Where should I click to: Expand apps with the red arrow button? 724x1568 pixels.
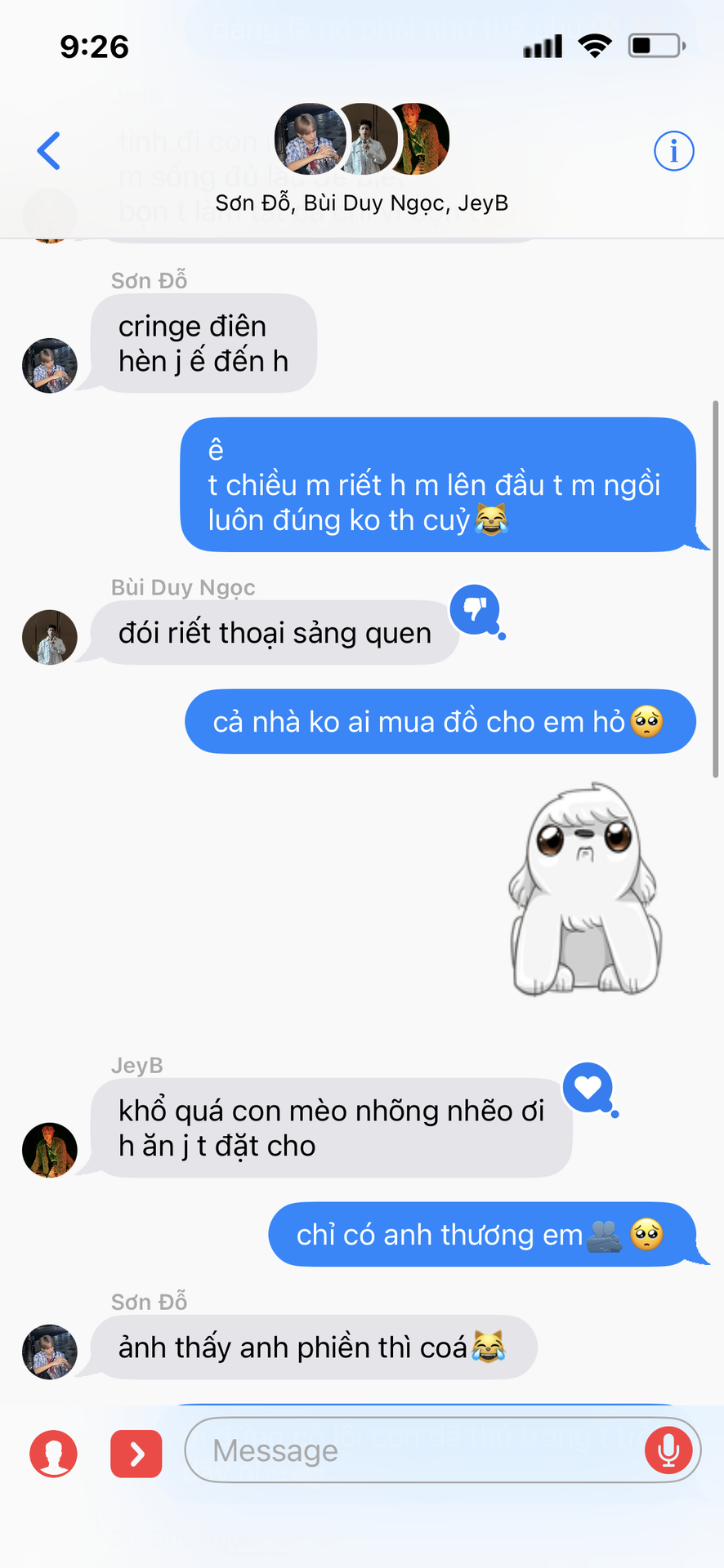coord(136,1454)
